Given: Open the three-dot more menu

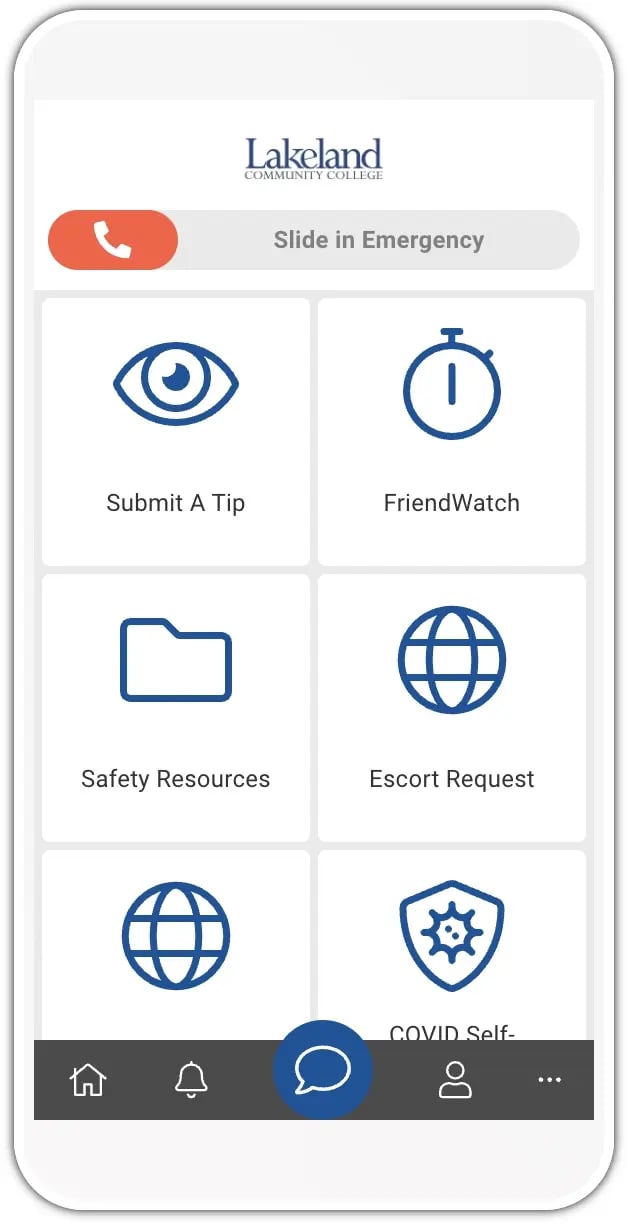Looking at the screenshot, I should 550,1080.
